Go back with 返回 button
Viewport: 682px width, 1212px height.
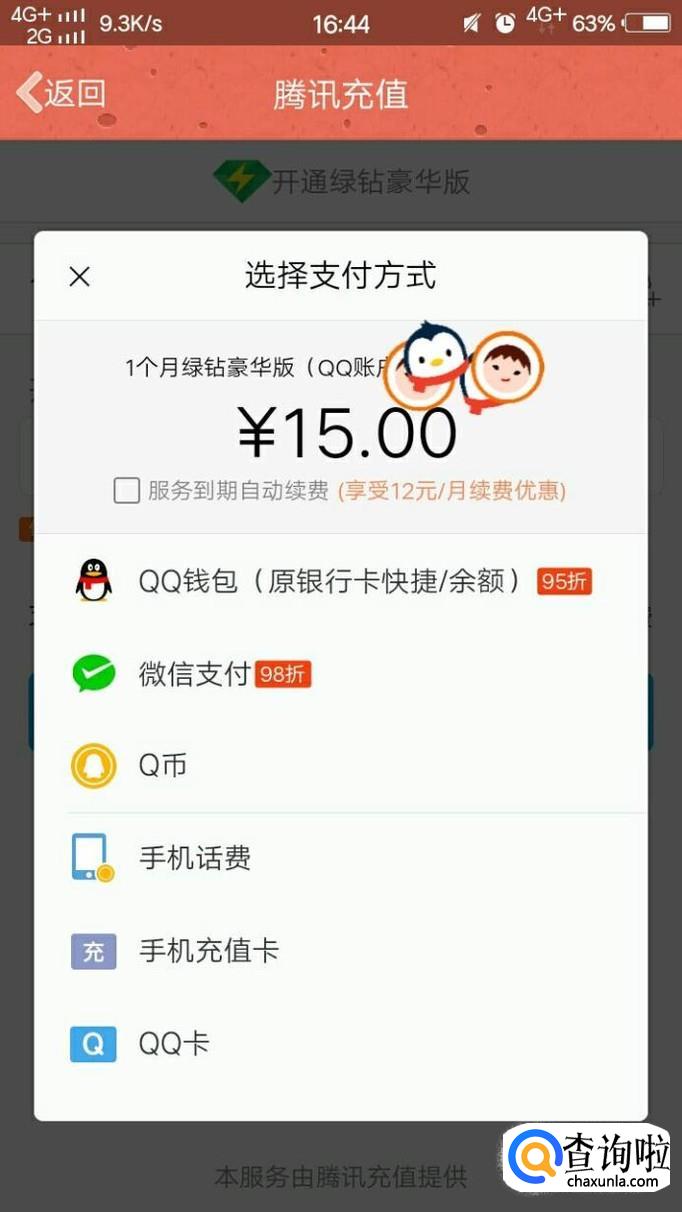click(x=62, y=93)
